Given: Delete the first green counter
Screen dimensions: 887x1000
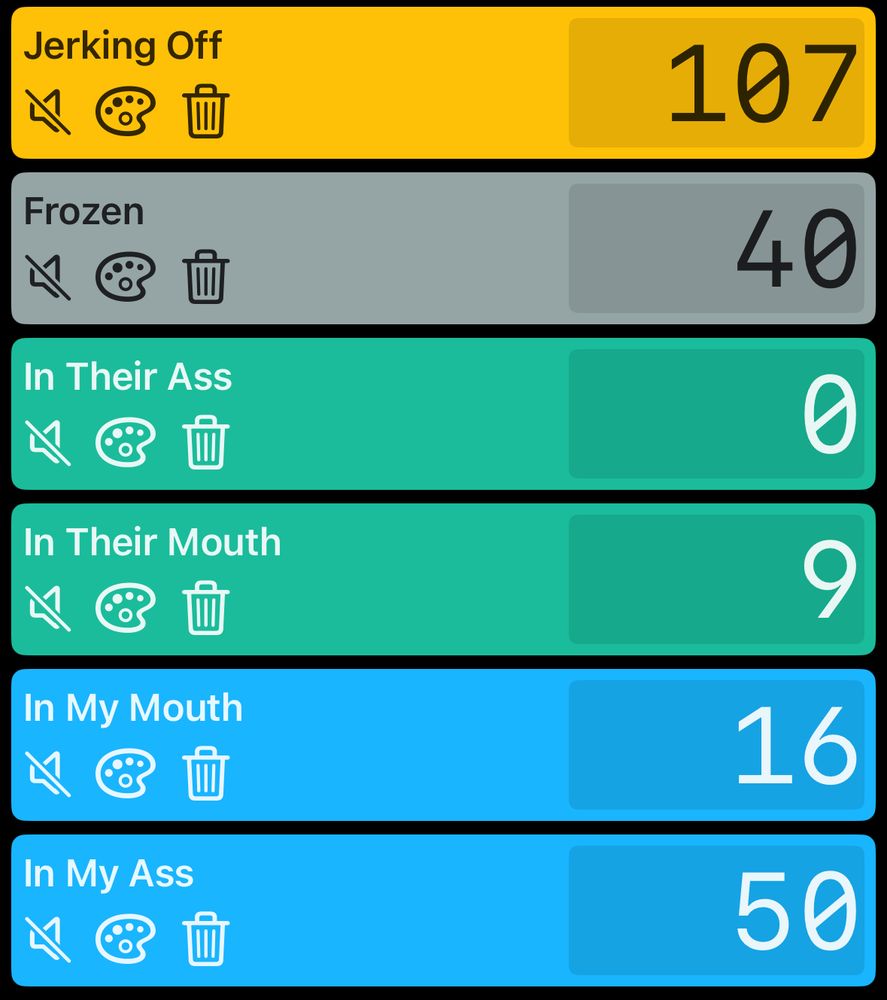Looking at the screenshot, I should [x=205, y=442].
